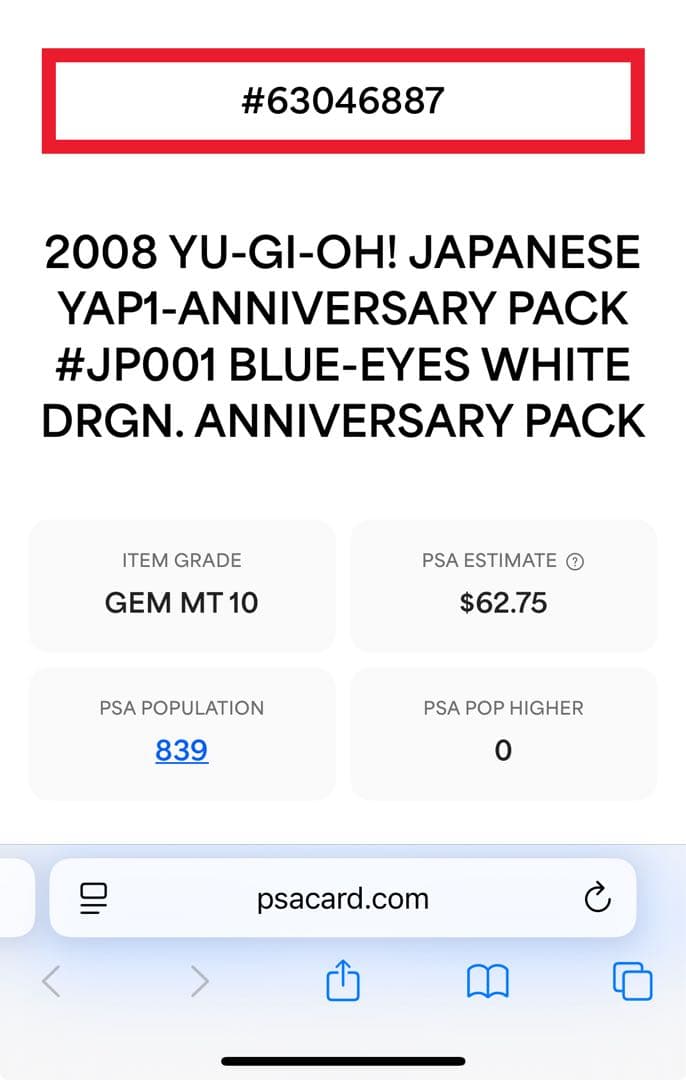Show all open tabs
This screenshot has height=1080, width=686.
pos(632,982)
